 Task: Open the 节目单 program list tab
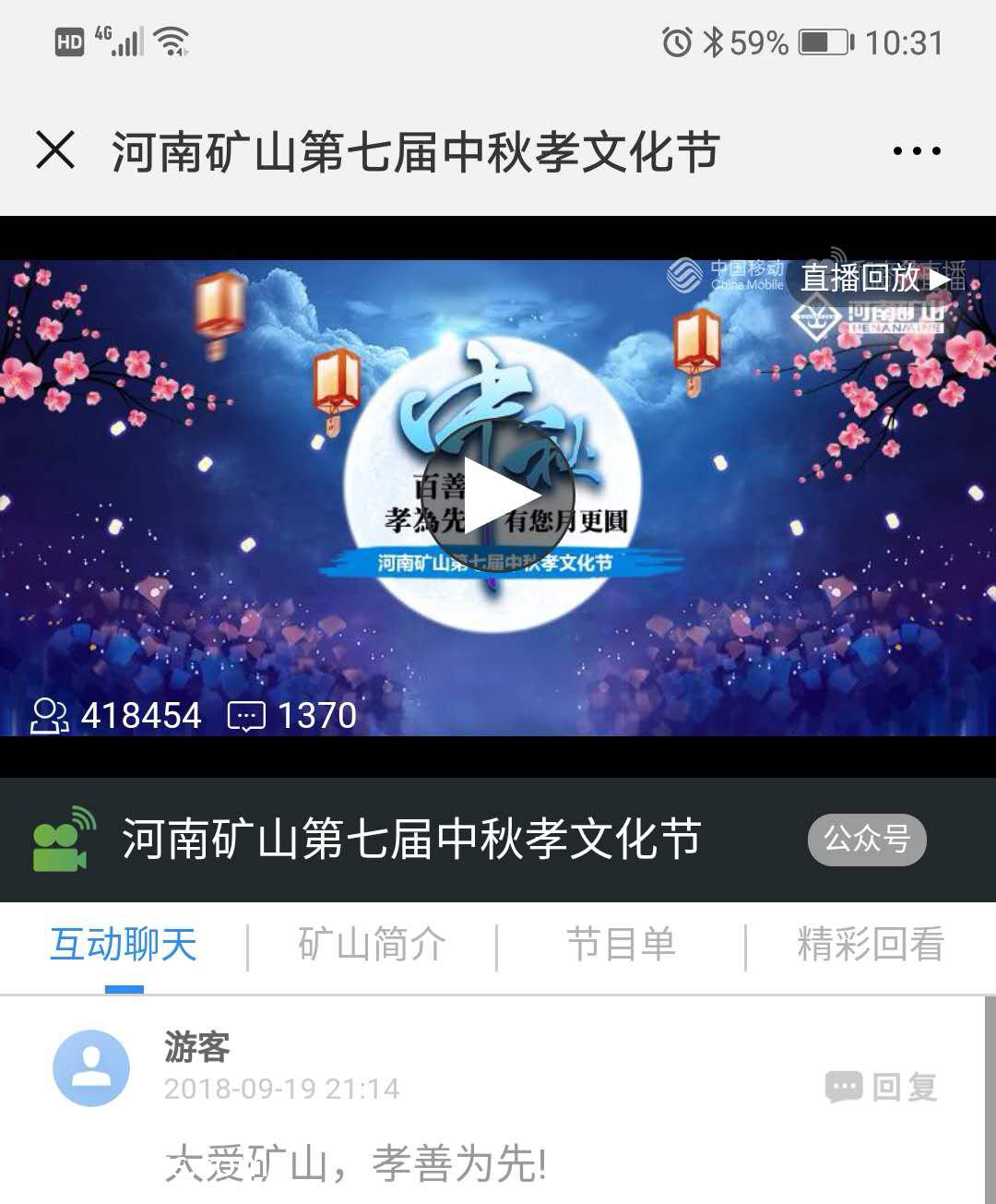[621, 945]
